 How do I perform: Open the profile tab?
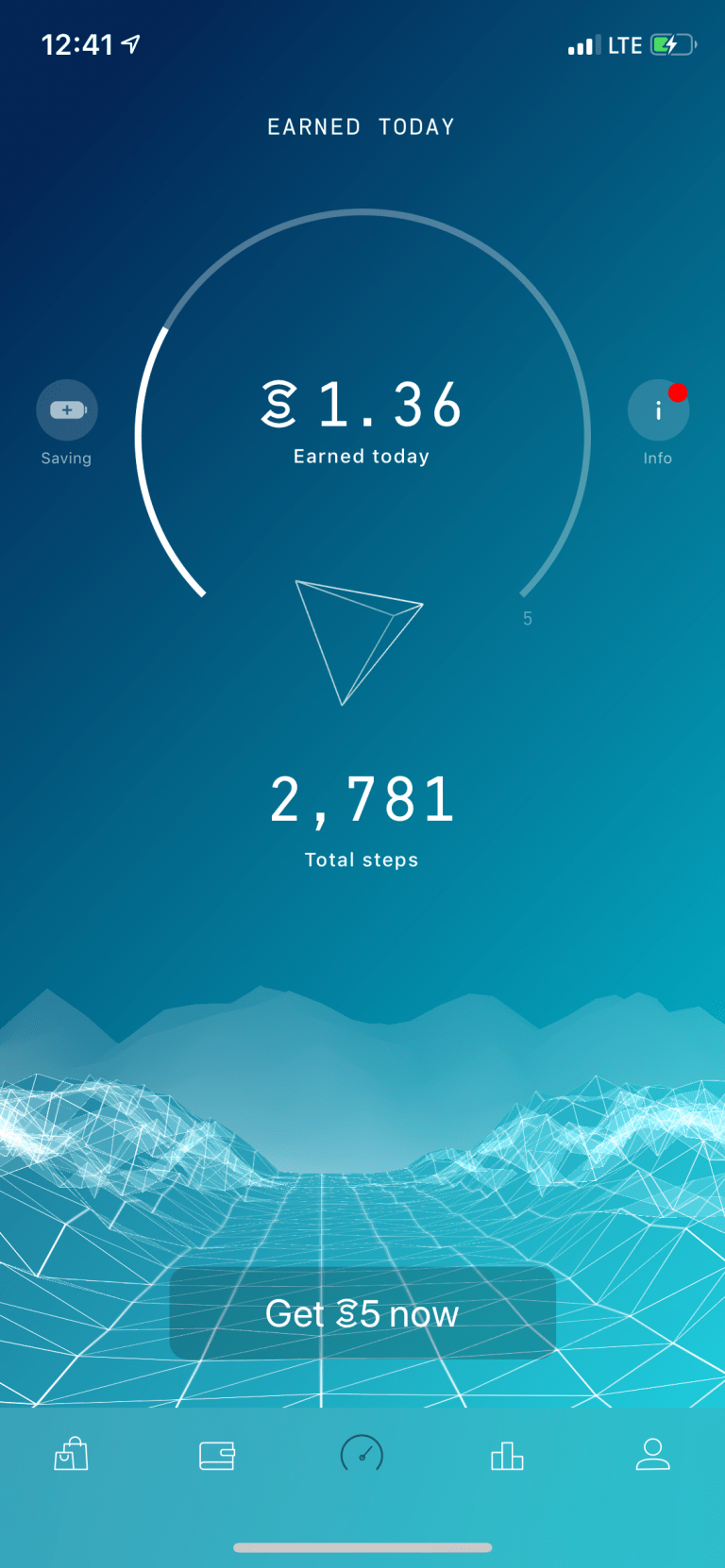[652, 1454]
